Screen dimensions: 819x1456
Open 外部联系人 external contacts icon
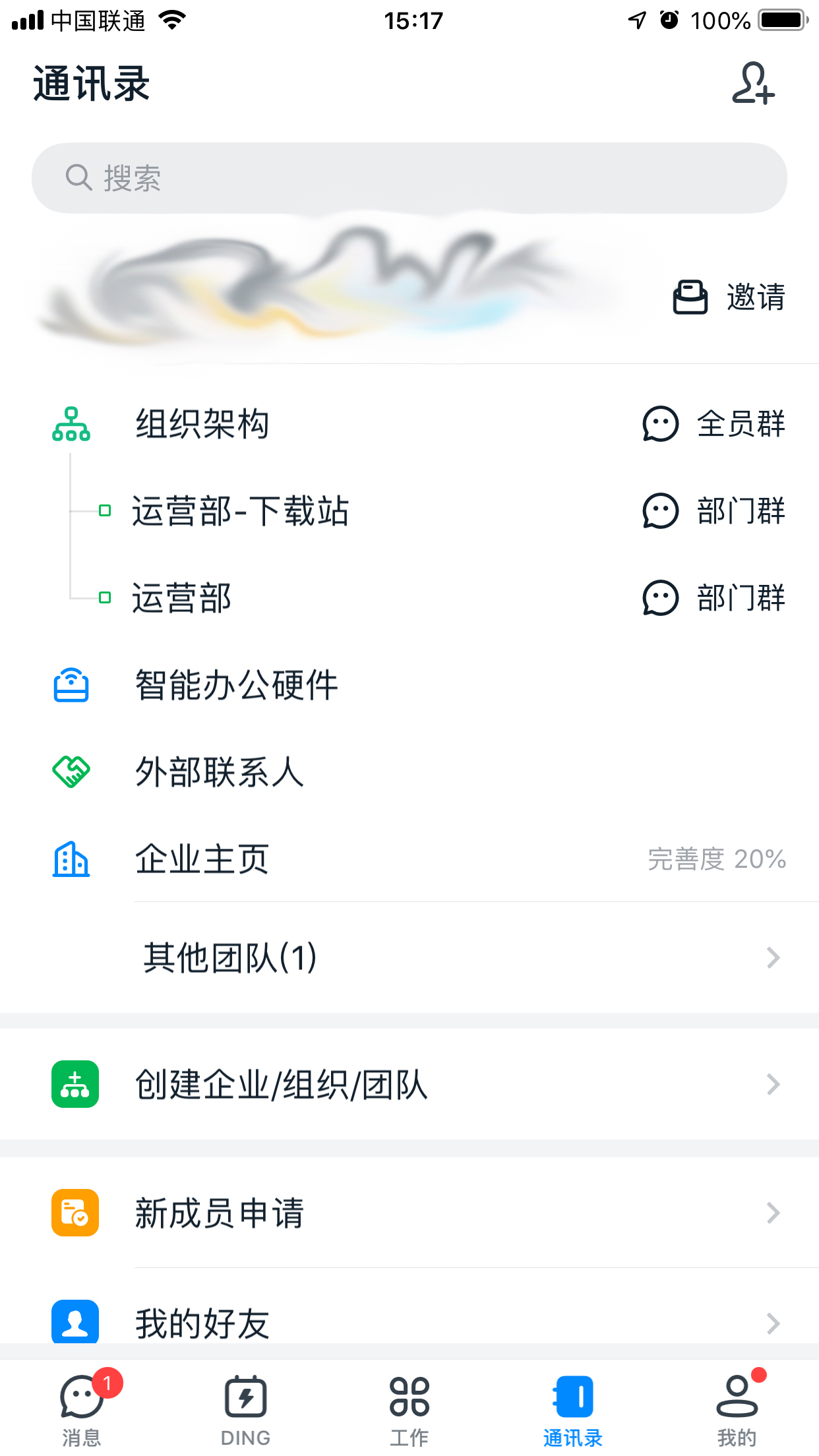point(71,773)
